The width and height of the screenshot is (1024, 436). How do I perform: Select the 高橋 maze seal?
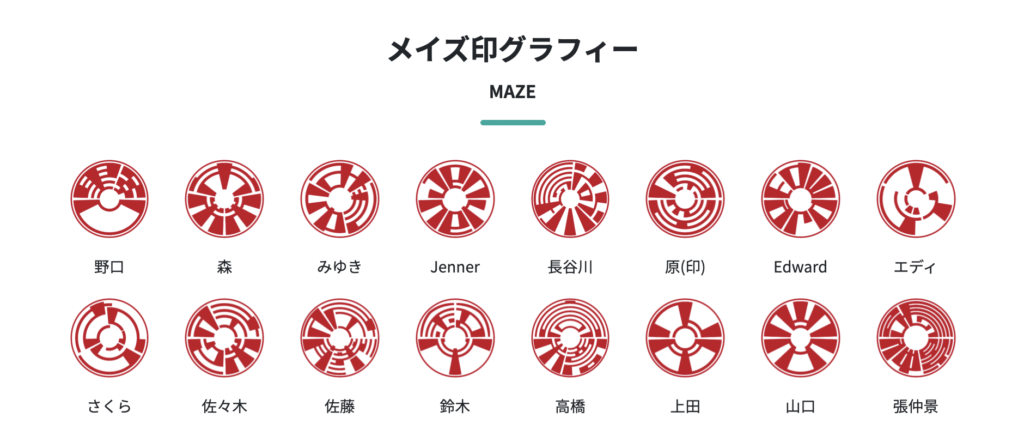[570, 338]
